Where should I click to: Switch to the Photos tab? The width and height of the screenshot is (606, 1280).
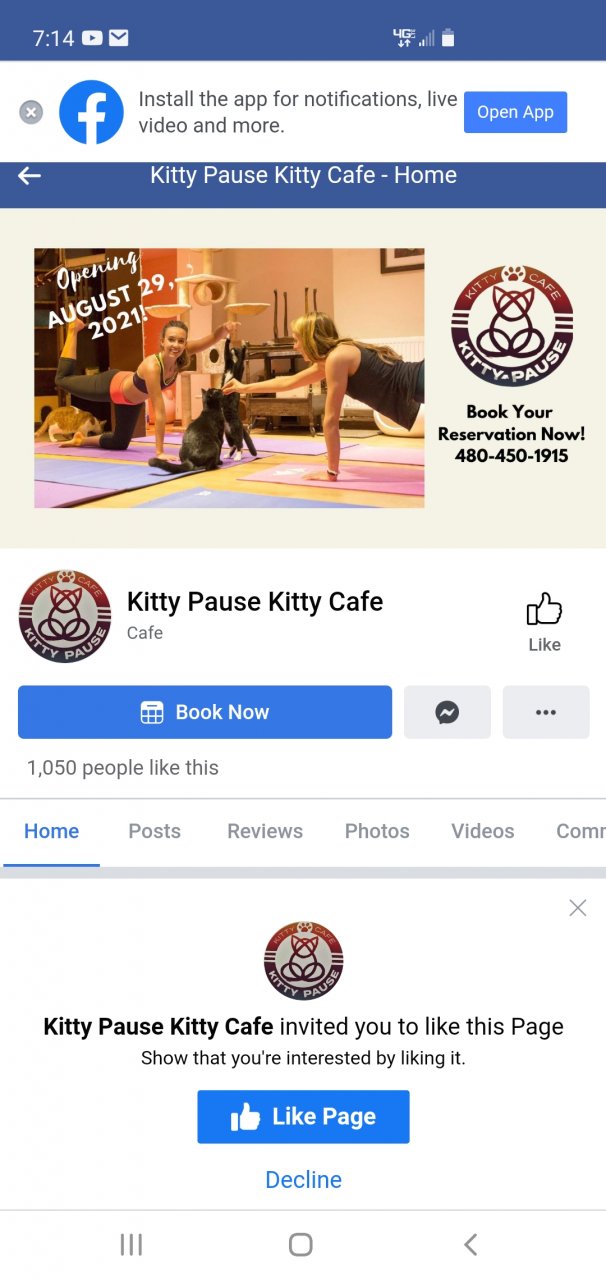377,831
